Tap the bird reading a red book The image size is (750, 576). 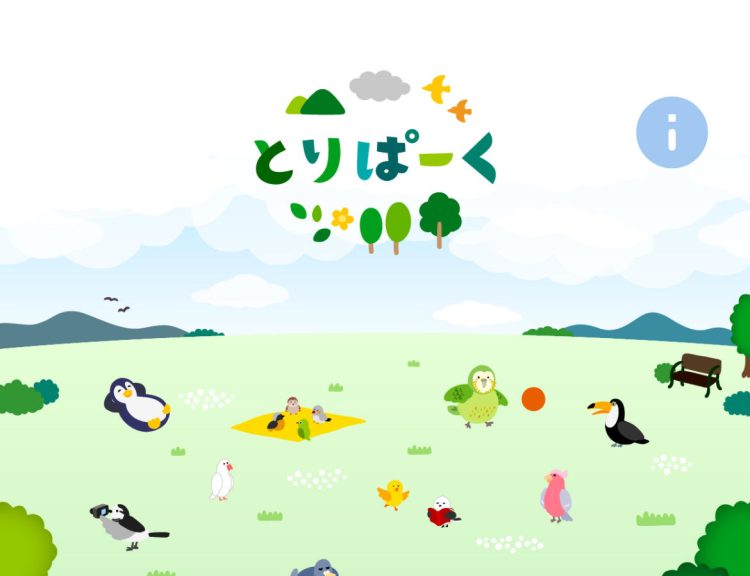click(441, 511)
